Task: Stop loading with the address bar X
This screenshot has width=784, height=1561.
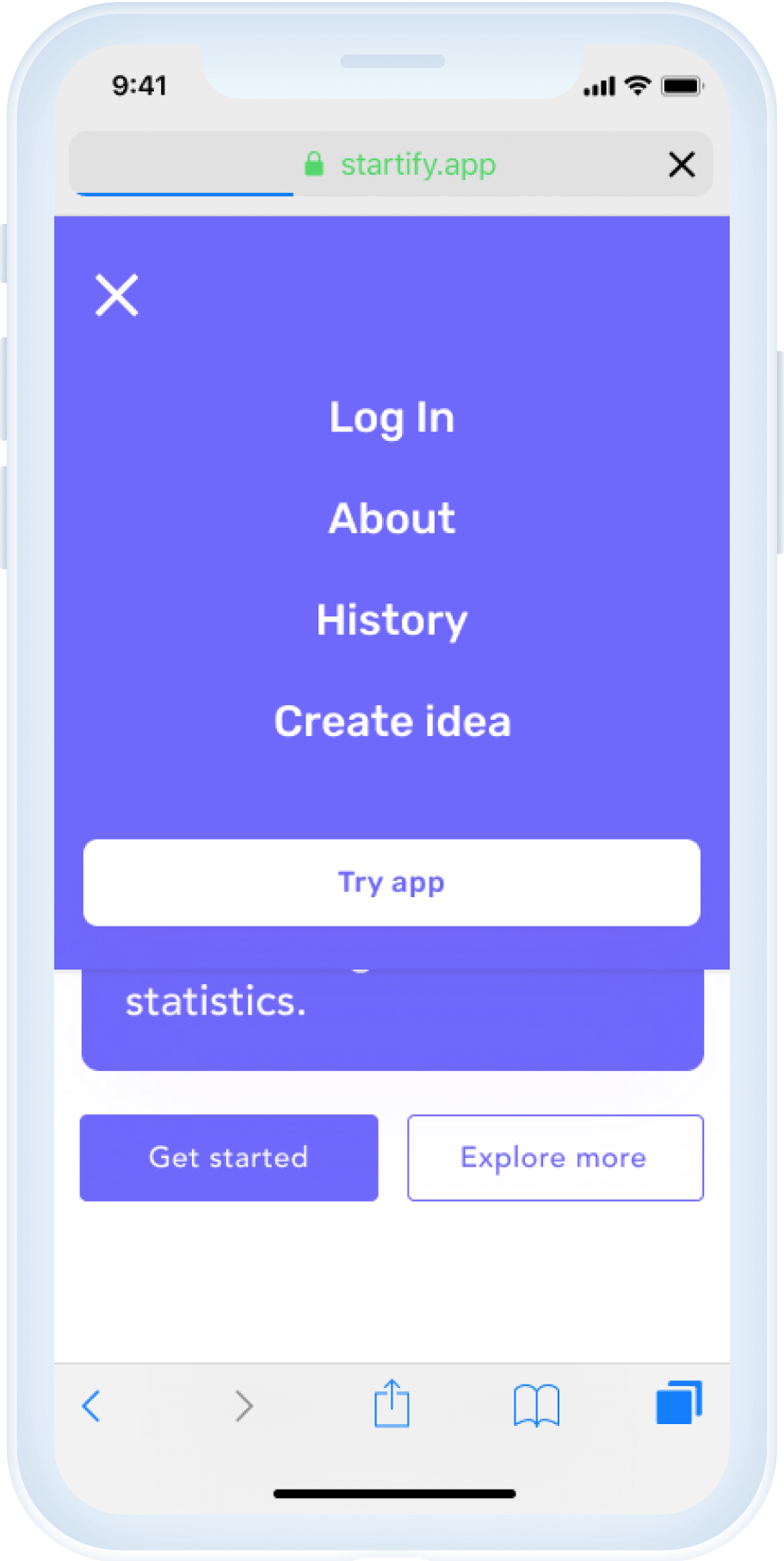Action: click(682, 164)
